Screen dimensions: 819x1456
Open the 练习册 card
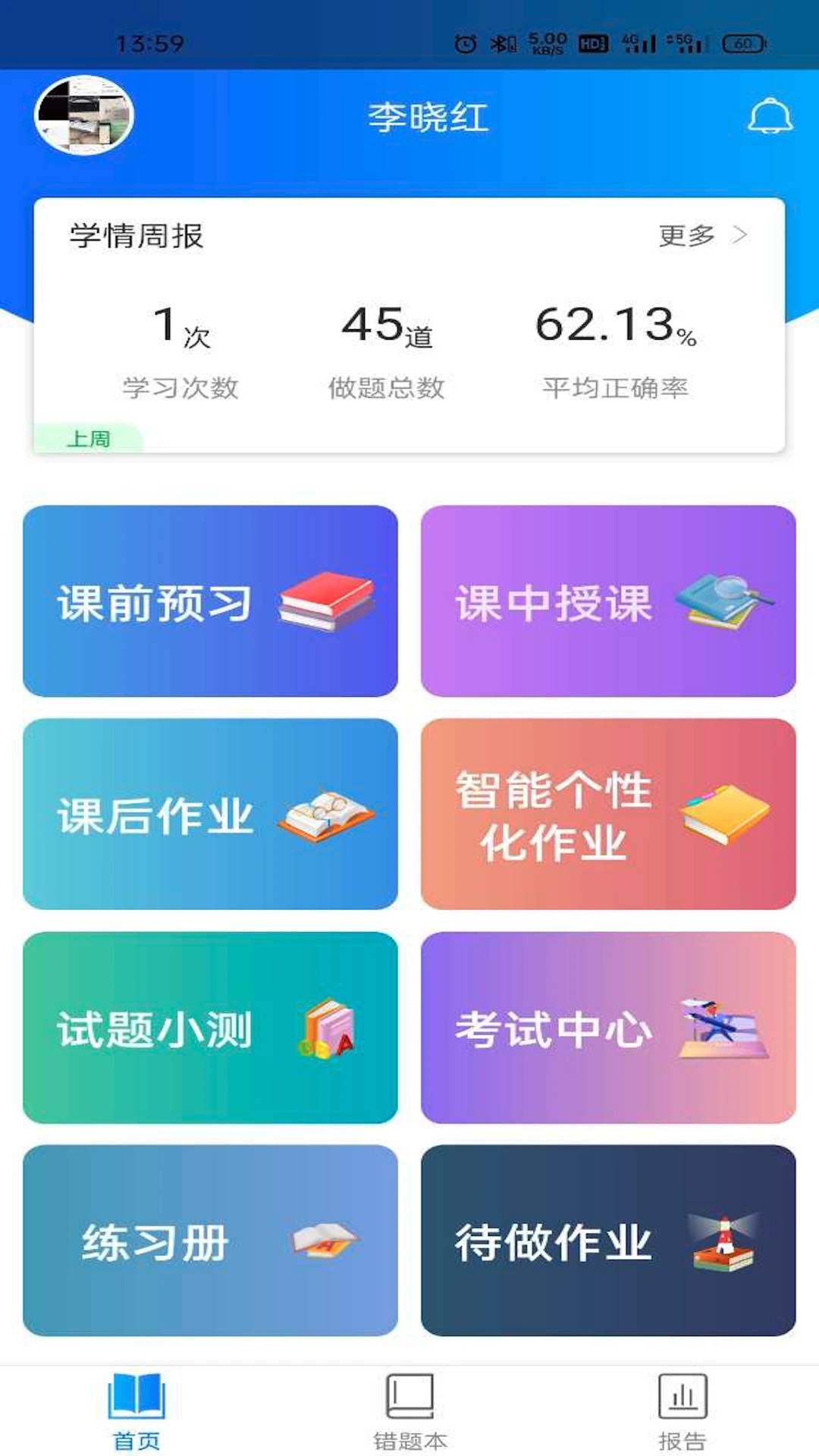point(210,1241)
